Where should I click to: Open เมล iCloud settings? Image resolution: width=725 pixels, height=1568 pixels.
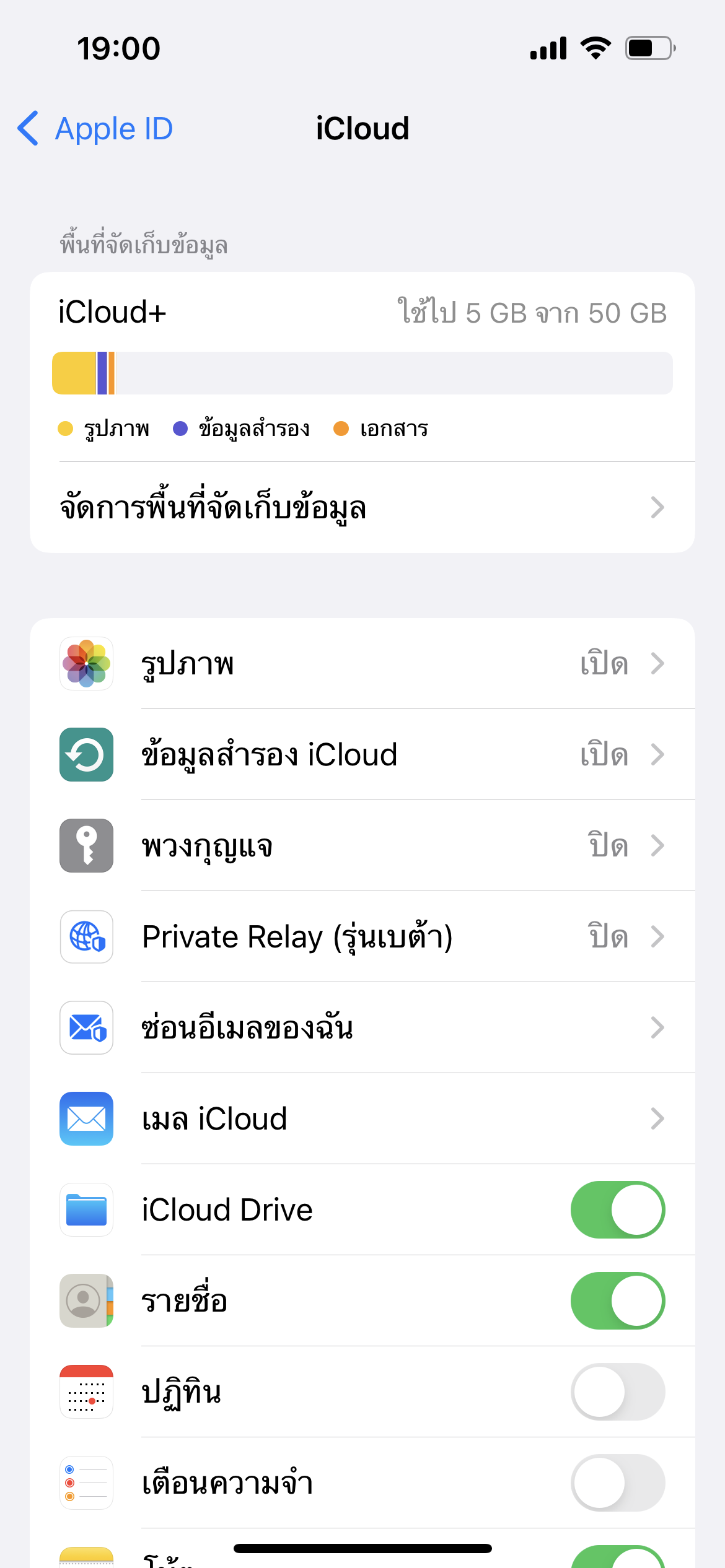[362, 1118]
